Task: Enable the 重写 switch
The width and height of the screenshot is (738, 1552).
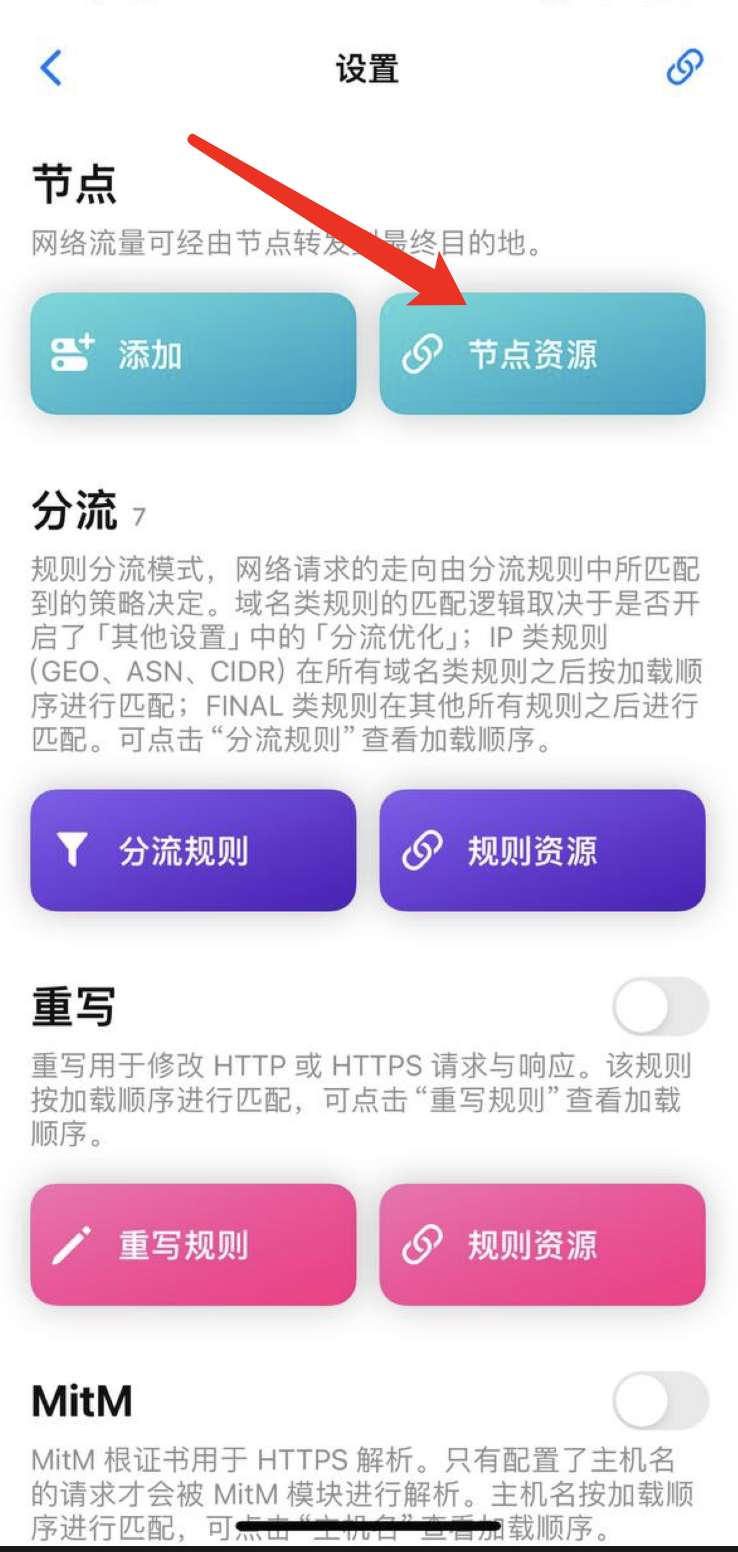Action: coord(660,1006)
